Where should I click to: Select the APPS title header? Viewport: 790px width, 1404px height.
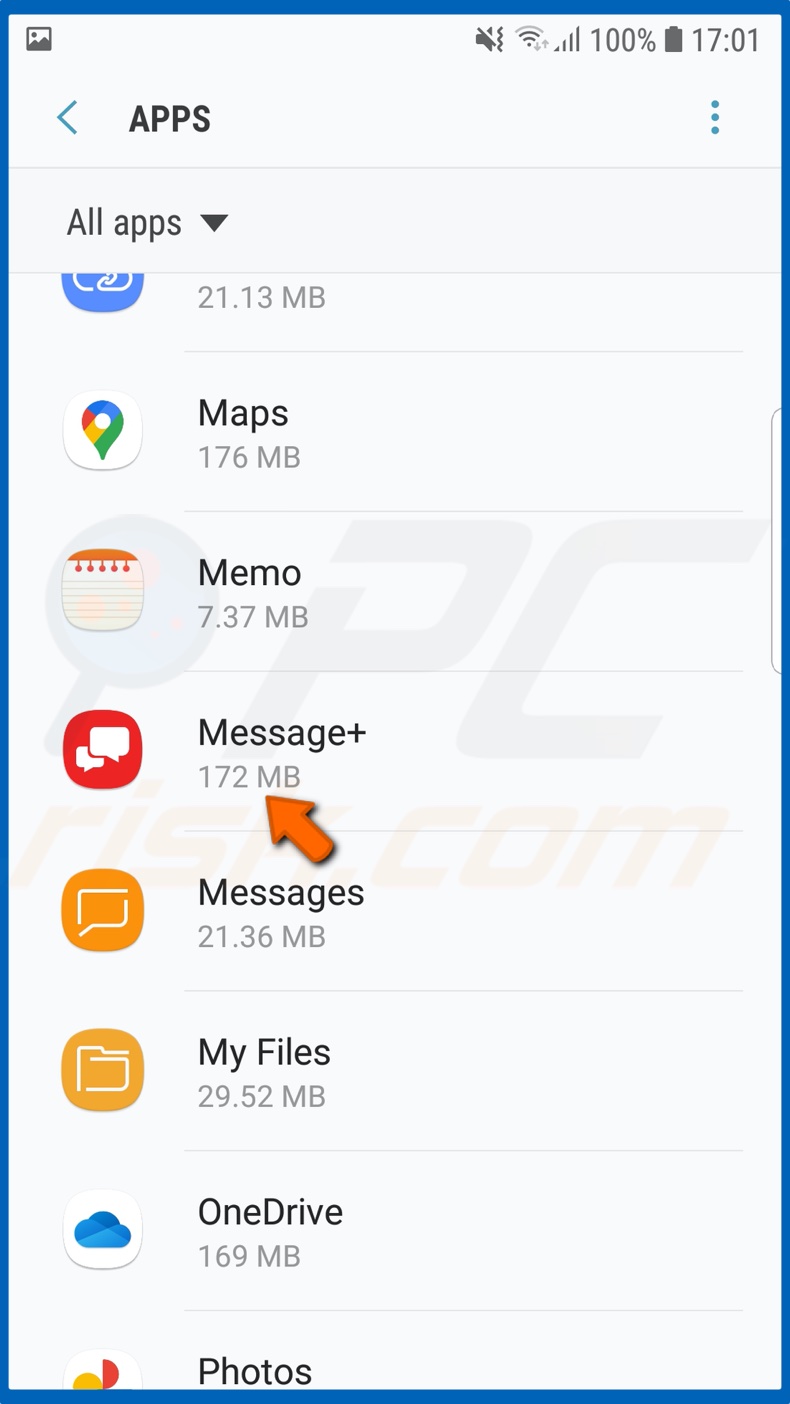[x=169, y=118]
